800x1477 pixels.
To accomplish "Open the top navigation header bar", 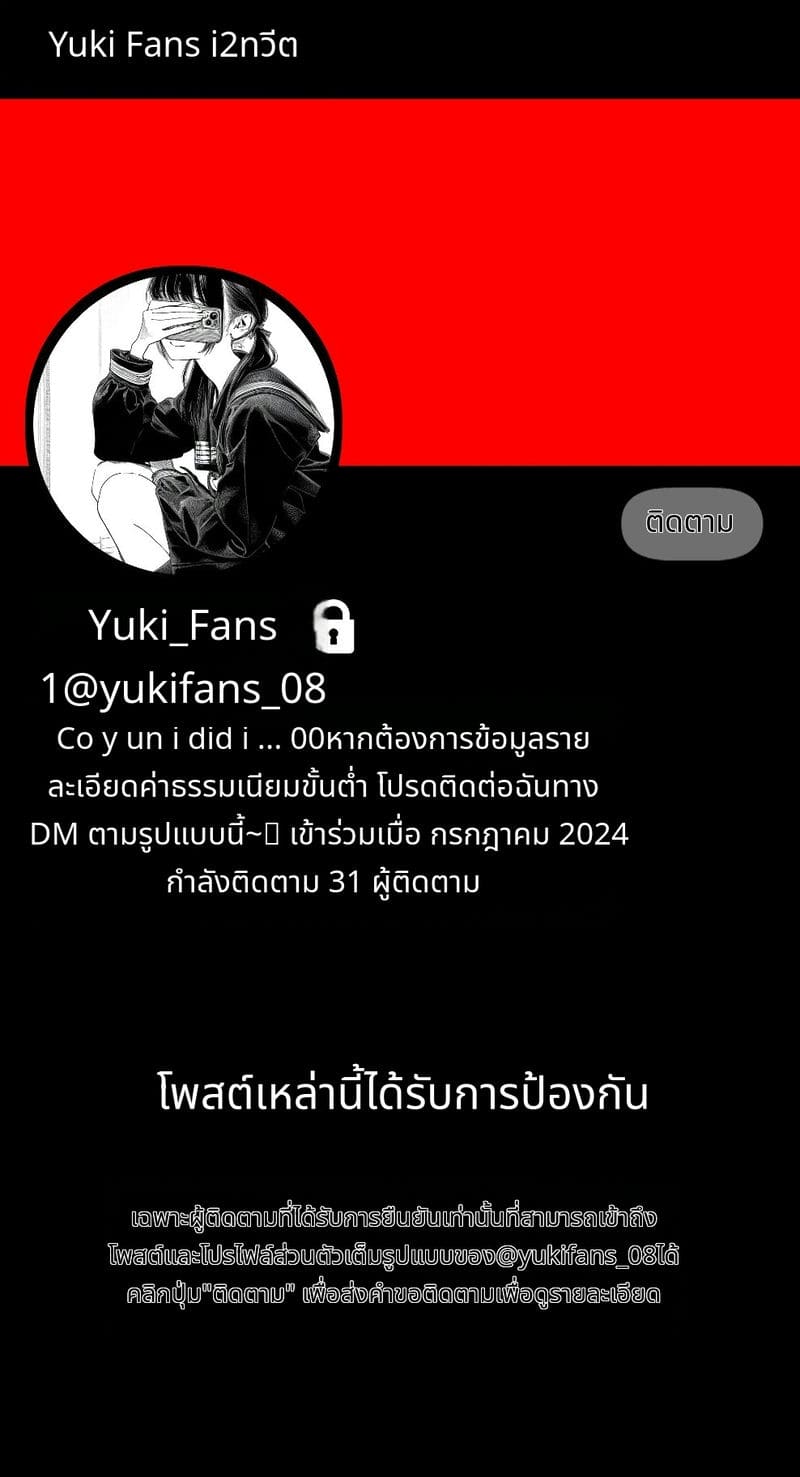I will [400, 45].
